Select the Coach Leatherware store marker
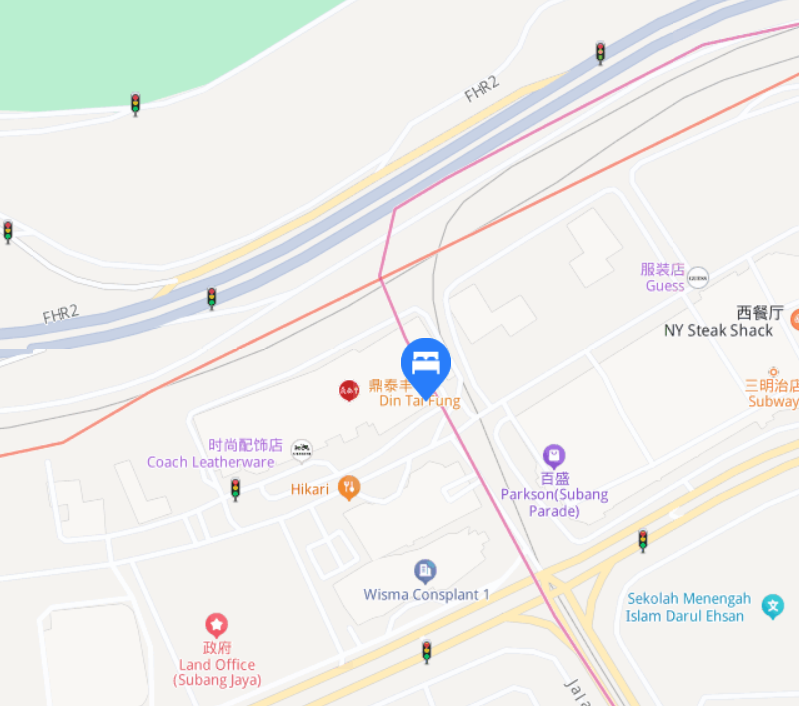 coord(302,451)
